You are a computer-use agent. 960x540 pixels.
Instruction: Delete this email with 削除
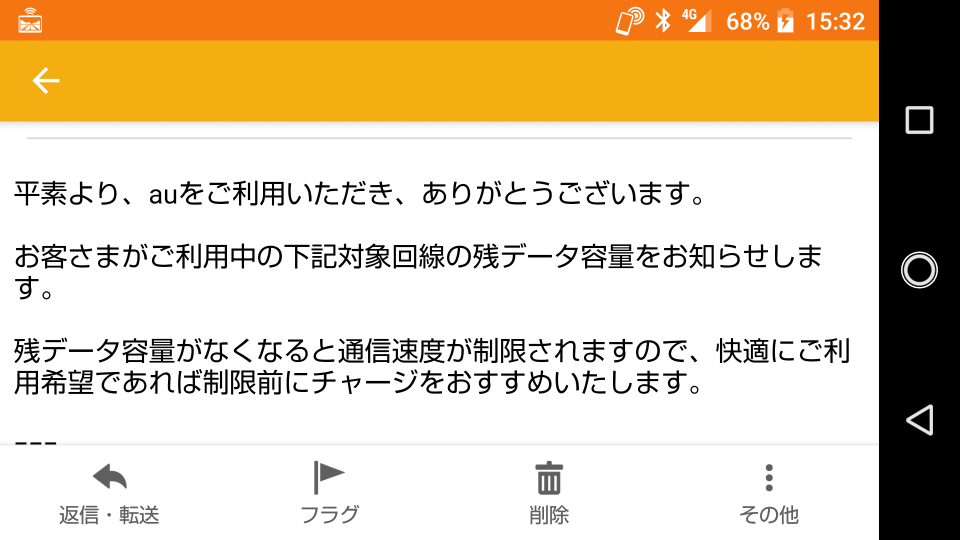coord(548,493)
